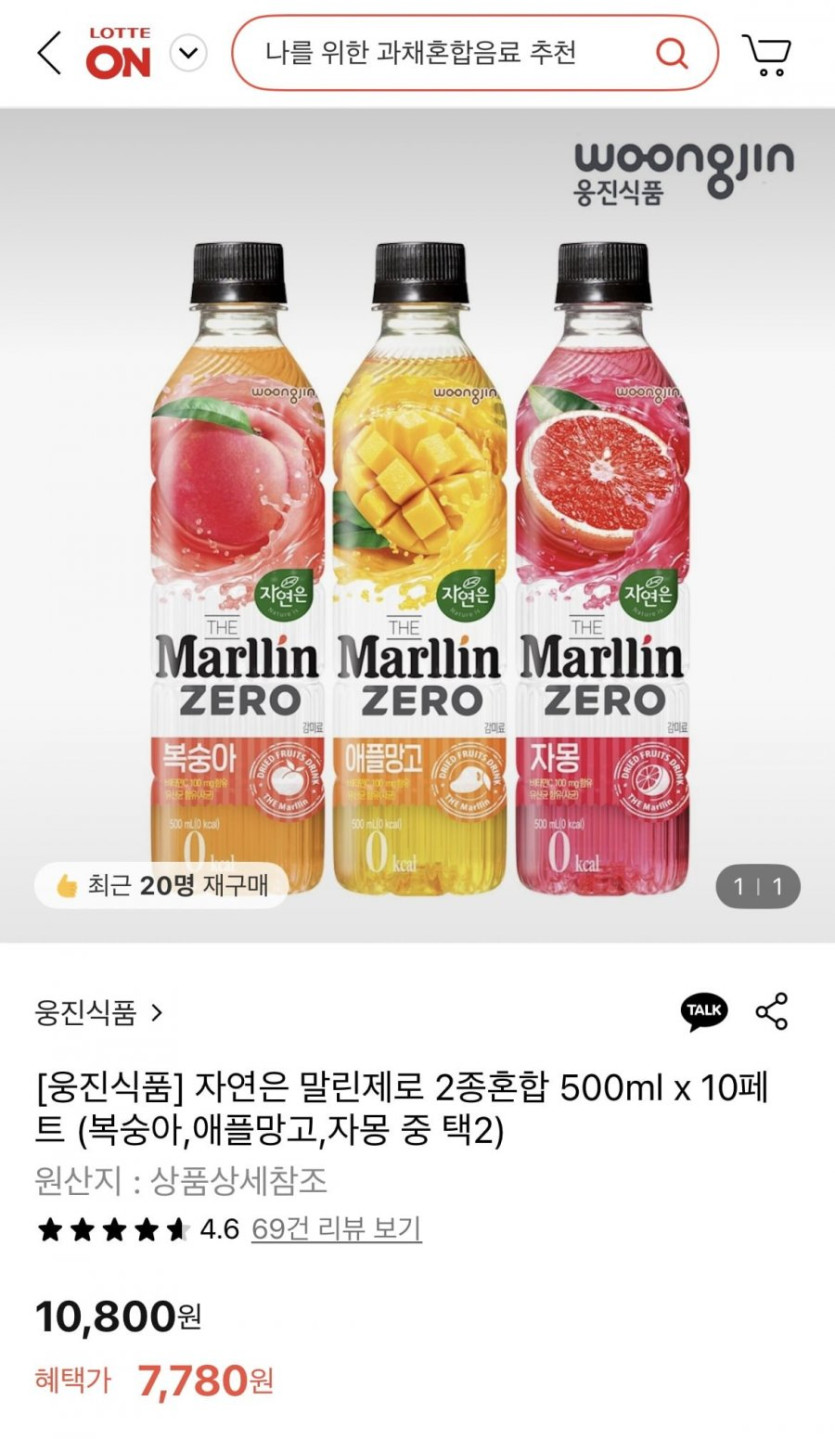
Task: Open the shopping cart
Action: (766, 54)
